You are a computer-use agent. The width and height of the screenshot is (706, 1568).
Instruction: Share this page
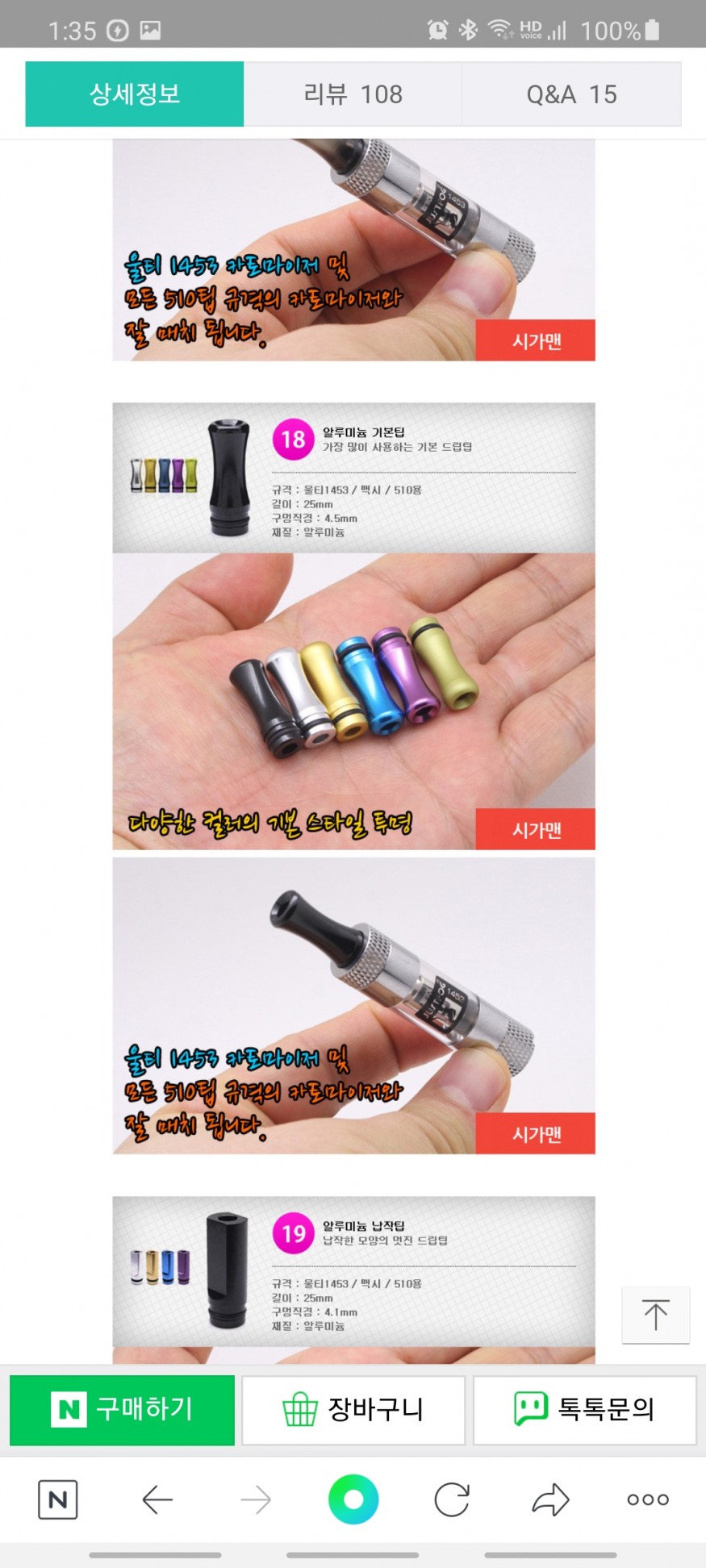click(550, 1499)
